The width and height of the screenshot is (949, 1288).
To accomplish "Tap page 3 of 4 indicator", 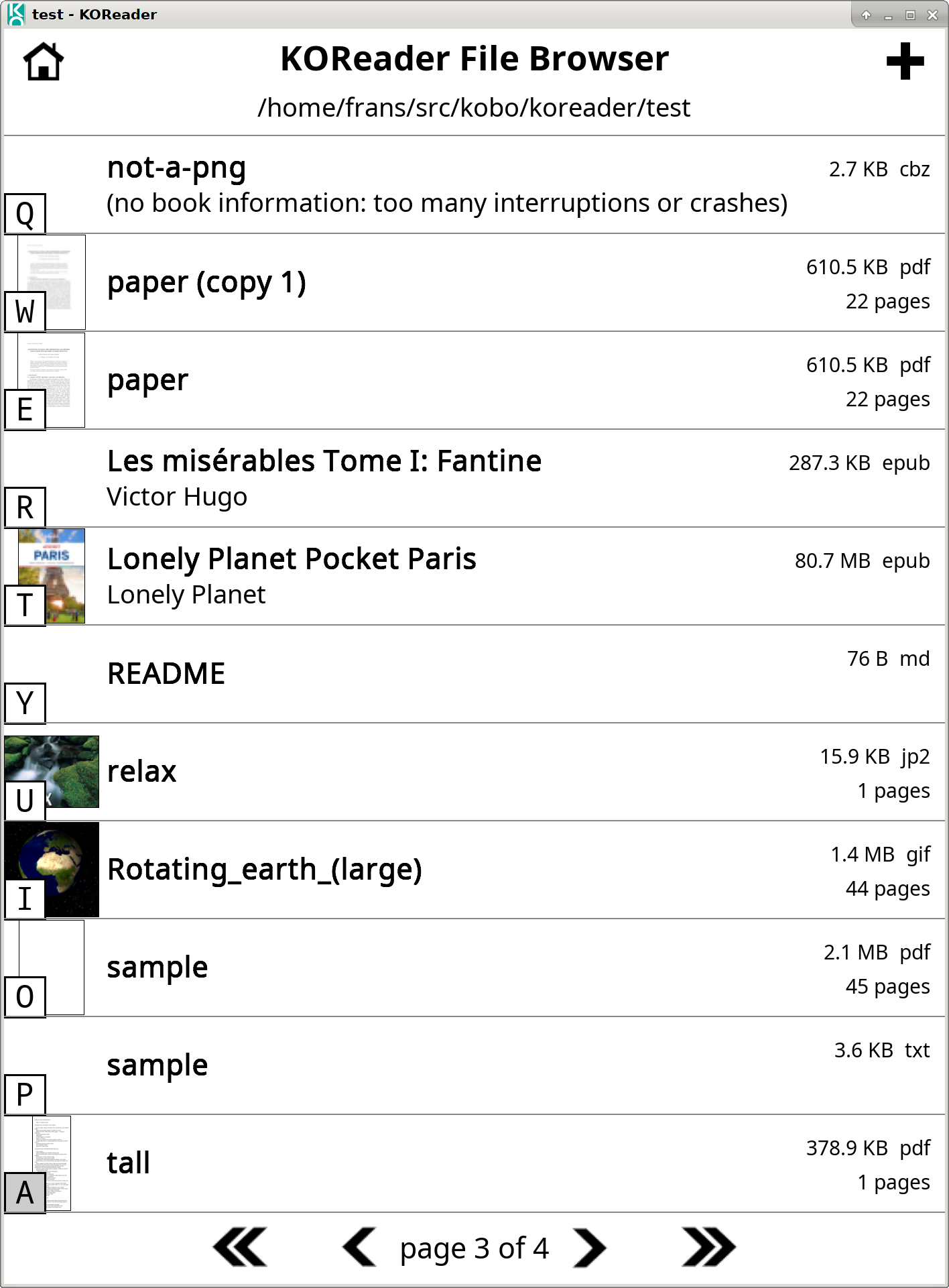I will point(474,1248).
